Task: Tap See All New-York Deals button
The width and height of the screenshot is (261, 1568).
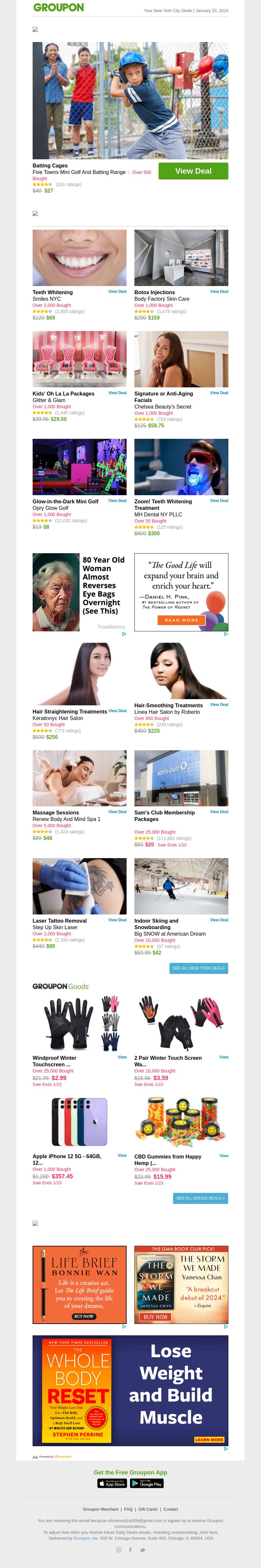Action: (198, 968)
